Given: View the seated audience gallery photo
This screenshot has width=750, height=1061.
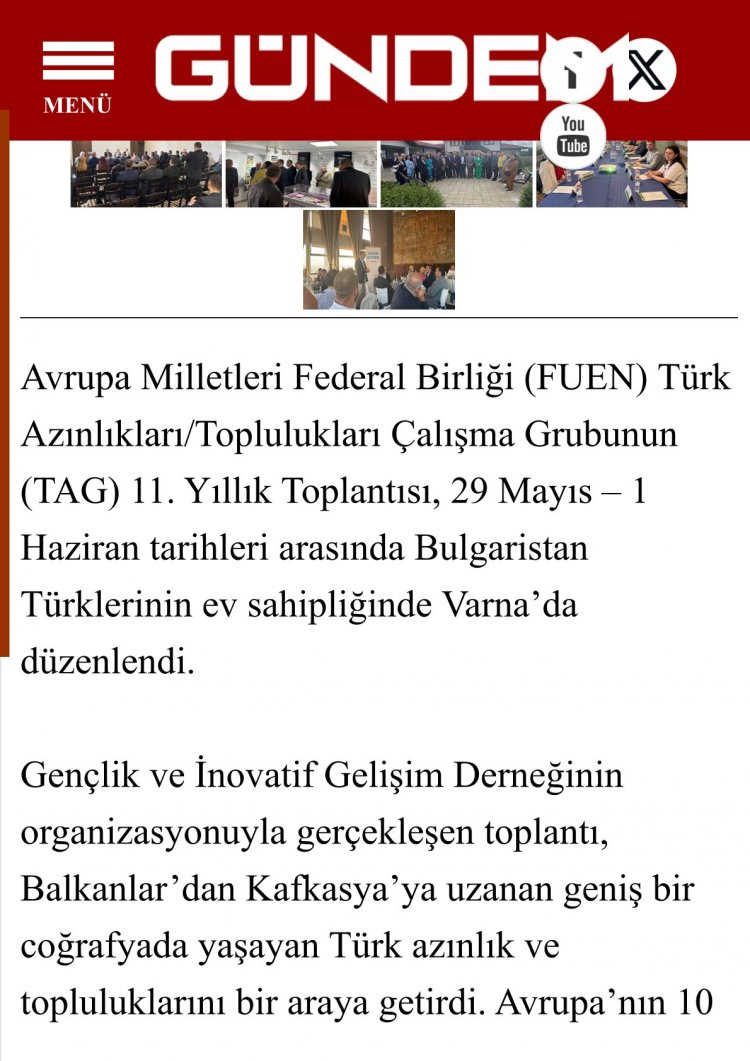Looking at the screenshot, I should point(146,174).
